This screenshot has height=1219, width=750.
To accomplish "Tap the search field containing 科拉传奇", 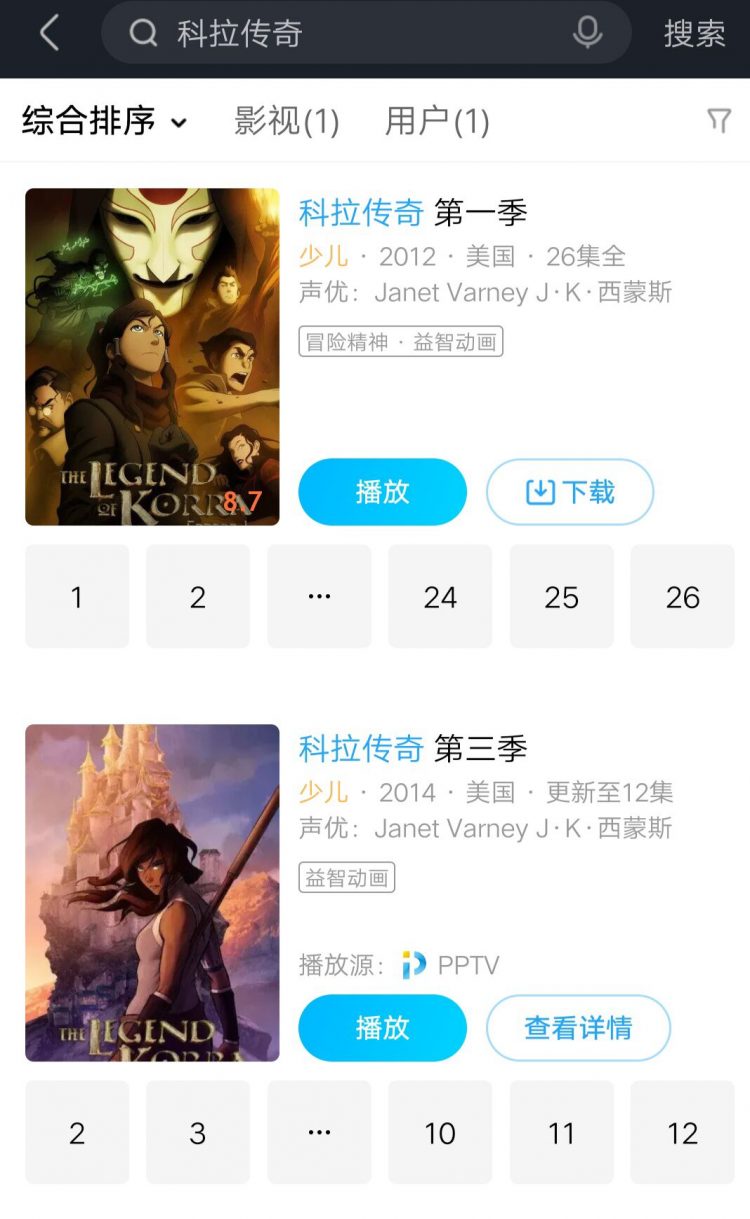I will (366, 33).
